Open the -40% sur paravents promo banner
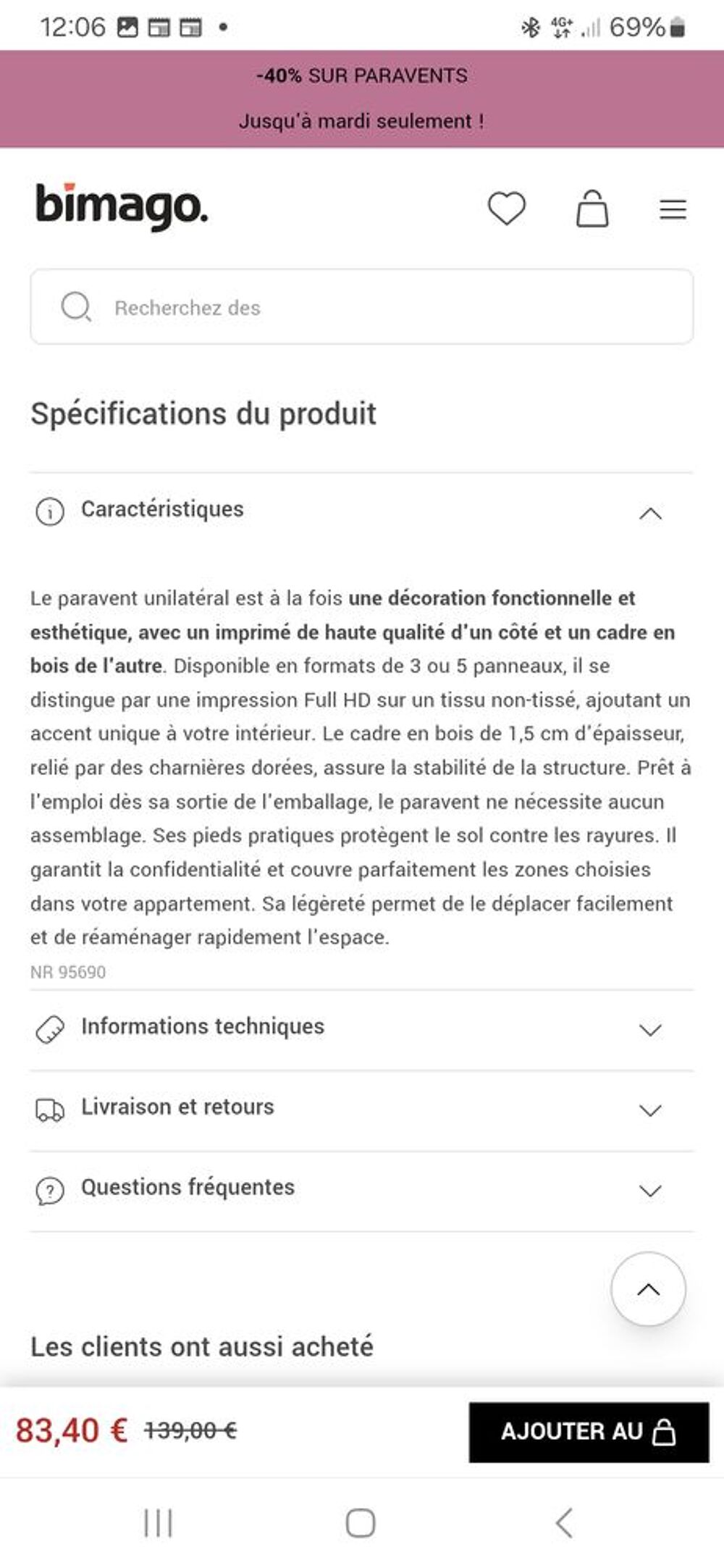The image size is (724, 1568). coord(361,99)
